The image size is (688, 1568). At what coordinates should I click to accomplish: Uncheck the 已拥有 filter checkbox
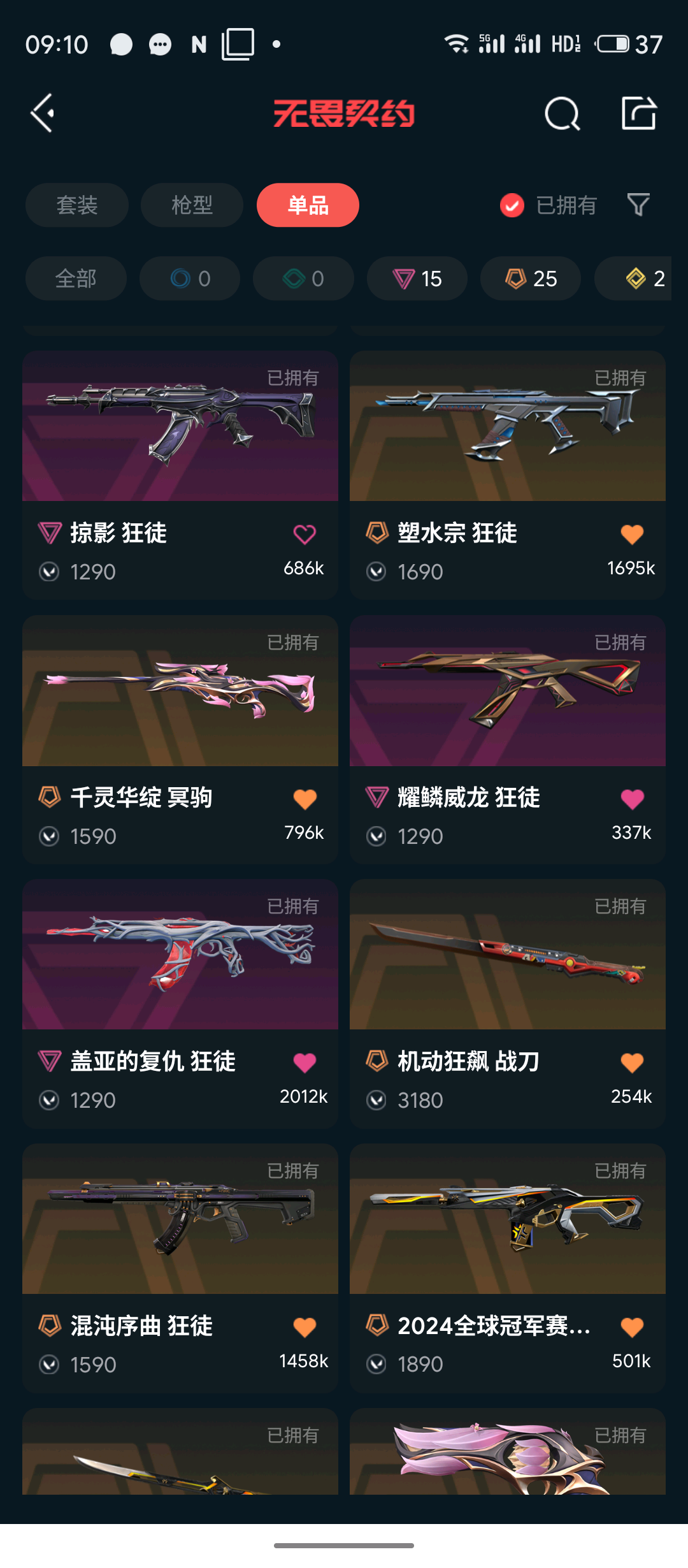512,205
